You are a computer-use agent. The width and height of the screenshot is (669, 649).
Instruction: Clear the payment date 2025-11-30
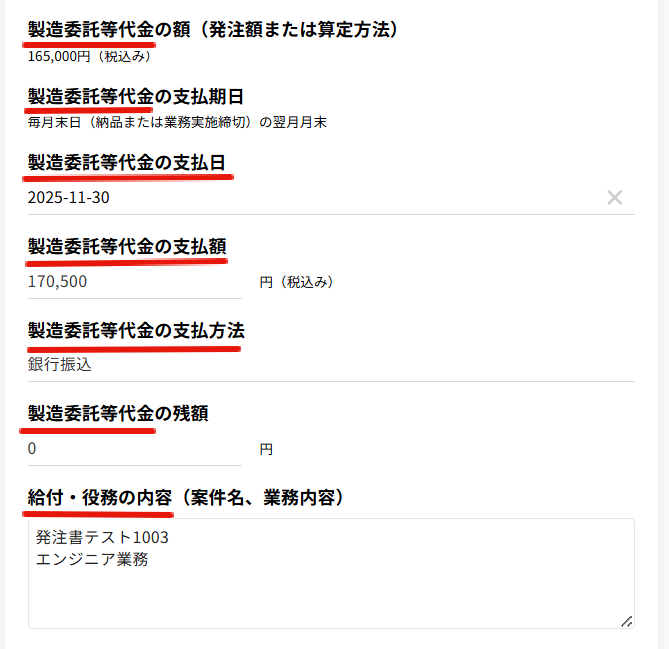[x=614, y=198]
